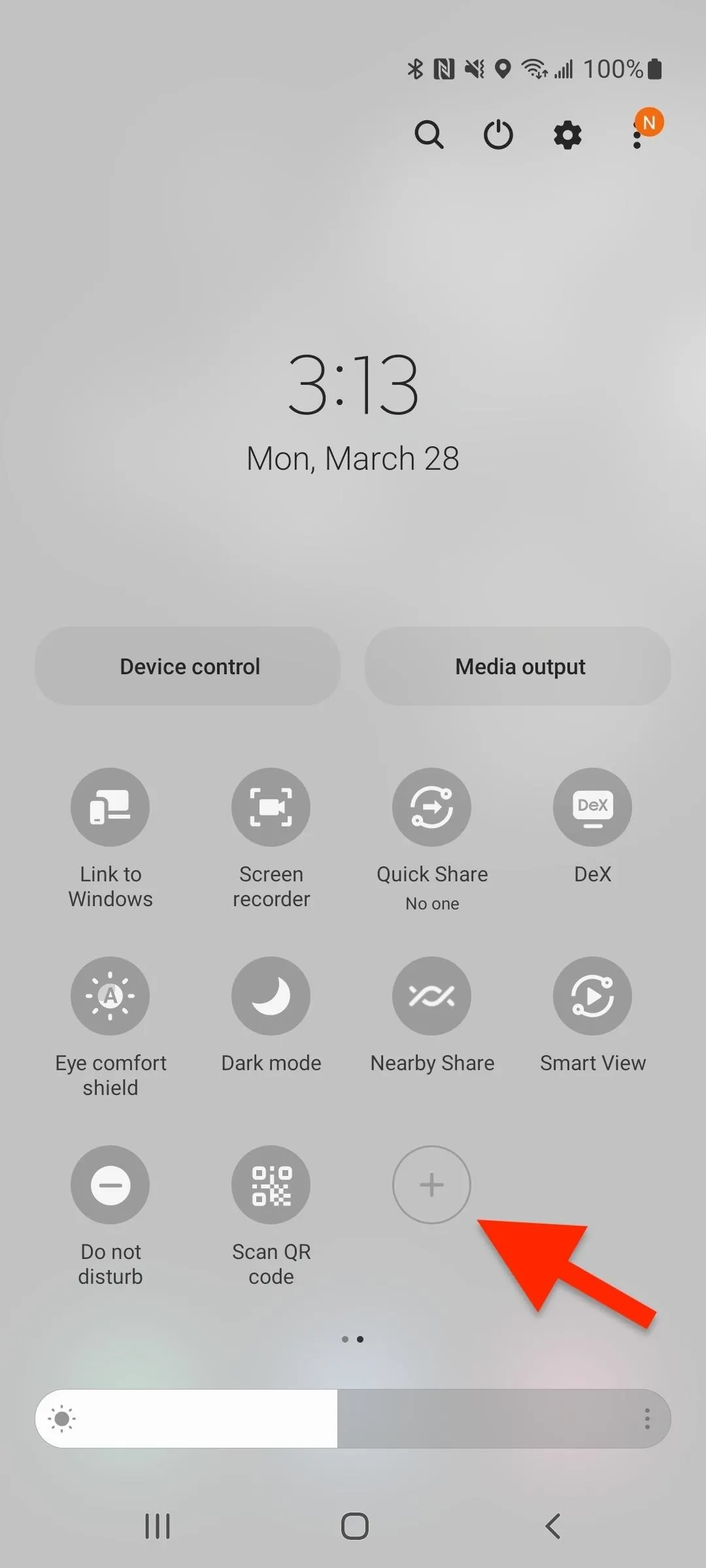706x1568 pixels.
Task: Toggle Nearby Share
Action: click(x=431, y=996)
